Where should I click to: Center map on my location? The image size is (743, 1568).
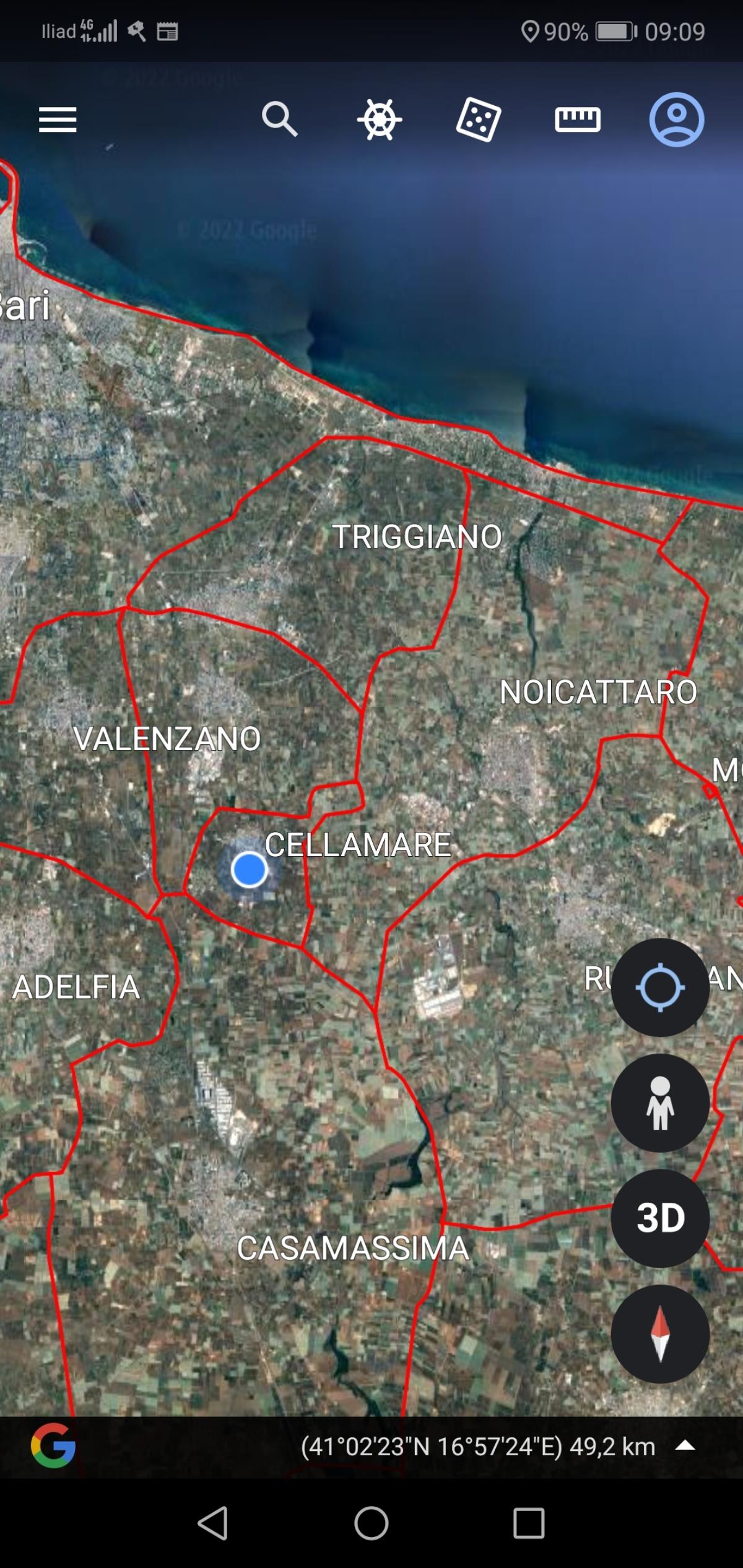(660, 987)
